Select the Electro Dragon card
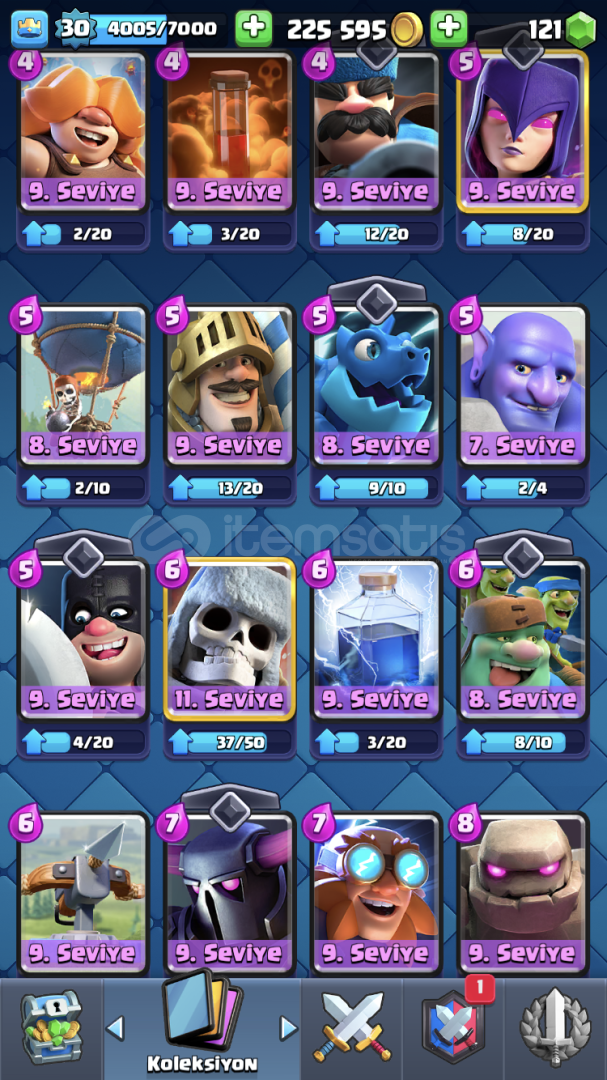The image size is (607, 1080). point(377,384)
